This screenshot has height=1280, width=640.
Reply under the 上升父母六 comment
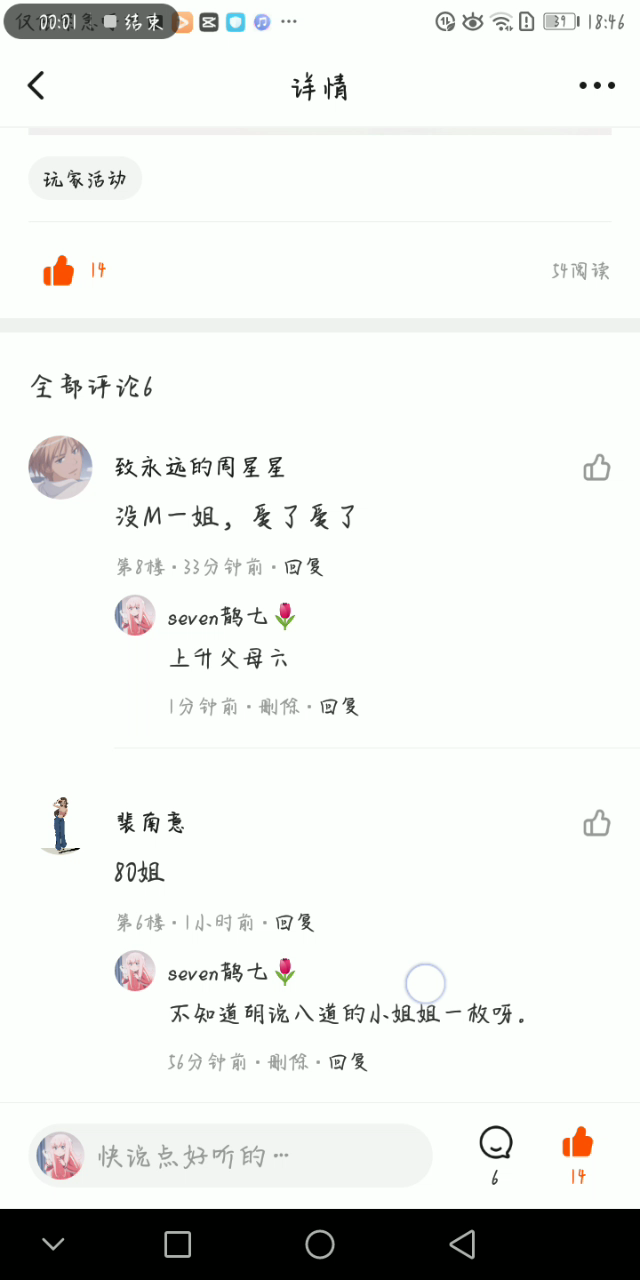coord(339,706)
